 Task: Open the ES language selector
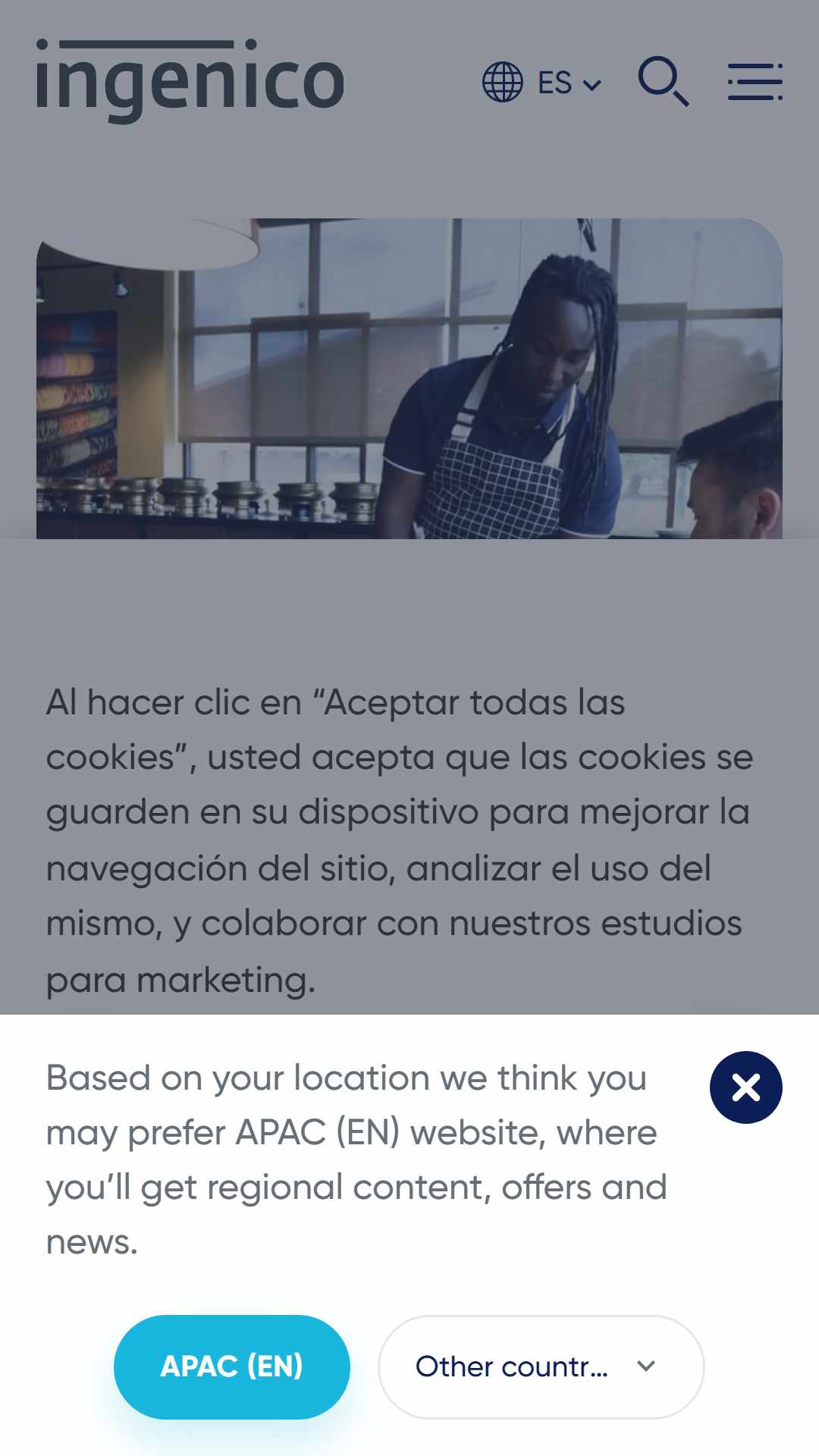(x=542, y=82)
